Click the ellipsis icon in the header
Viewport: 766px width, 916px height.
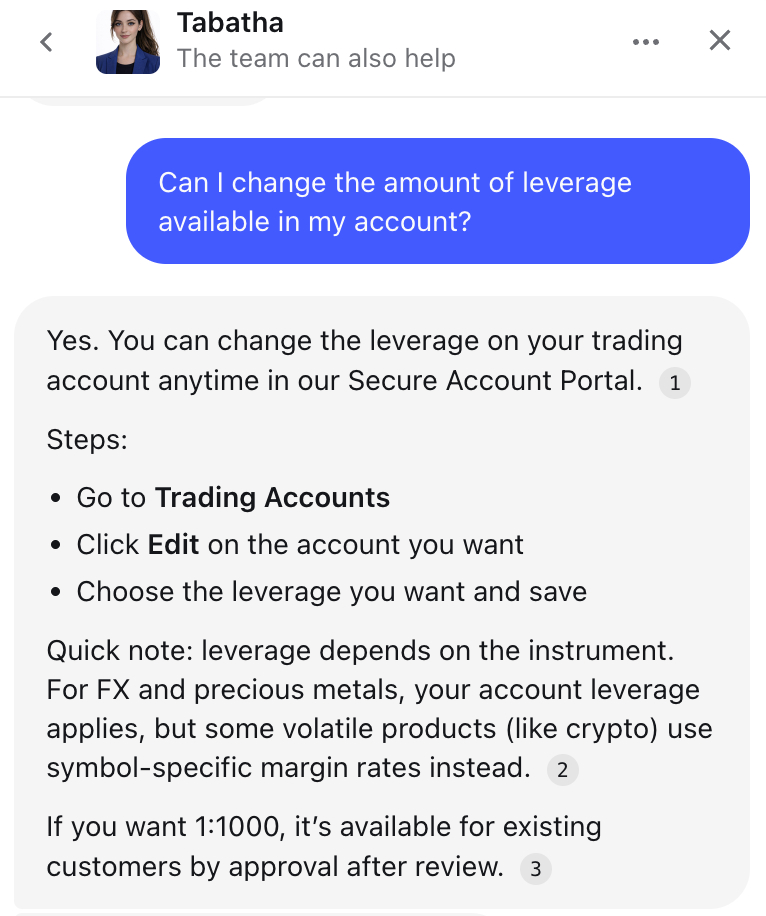click(646, 41)
